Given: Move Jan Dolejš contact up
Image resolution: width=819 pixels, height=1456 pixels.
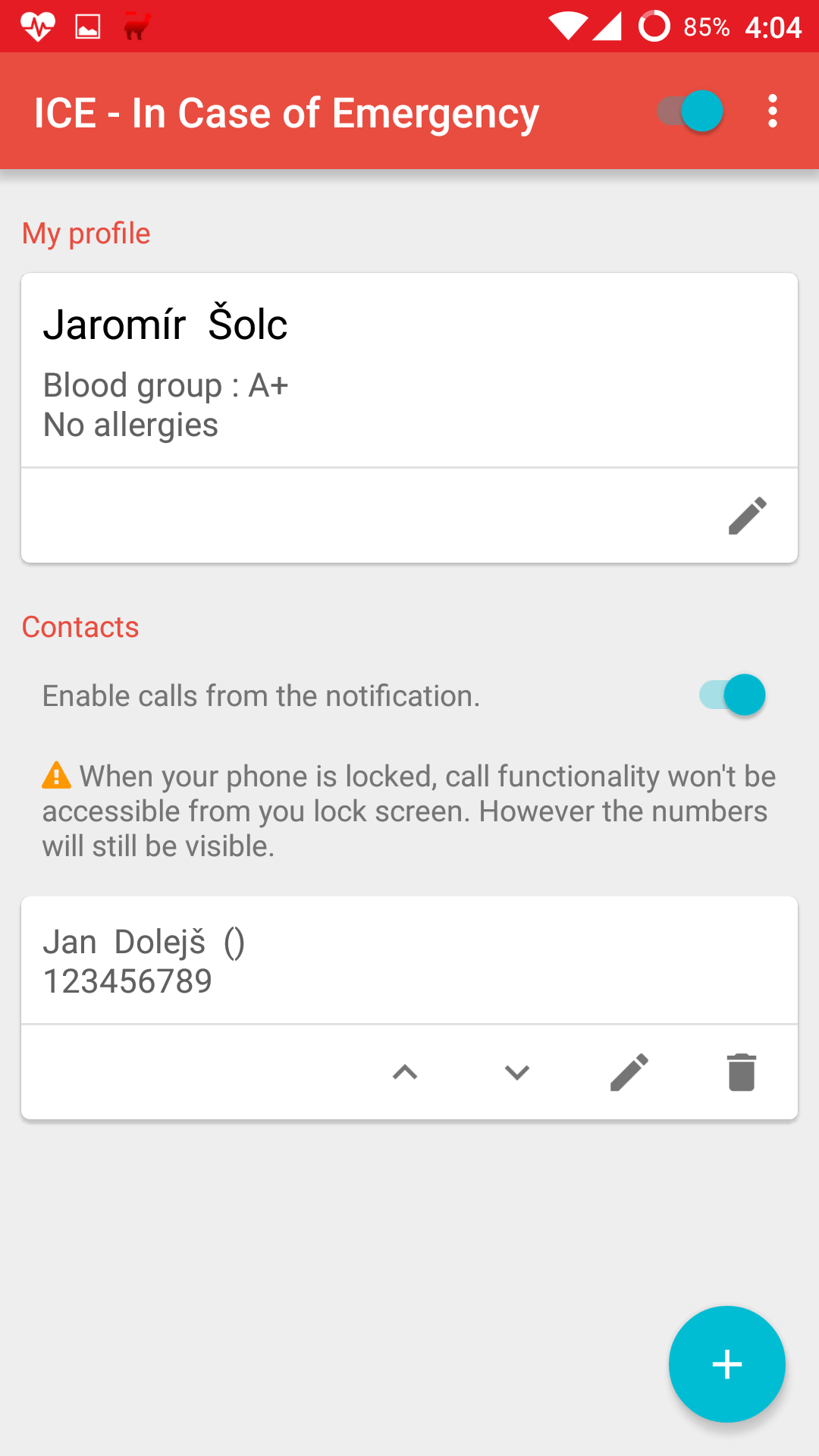Looking at the screenshot, I should tap(405, 1072).
